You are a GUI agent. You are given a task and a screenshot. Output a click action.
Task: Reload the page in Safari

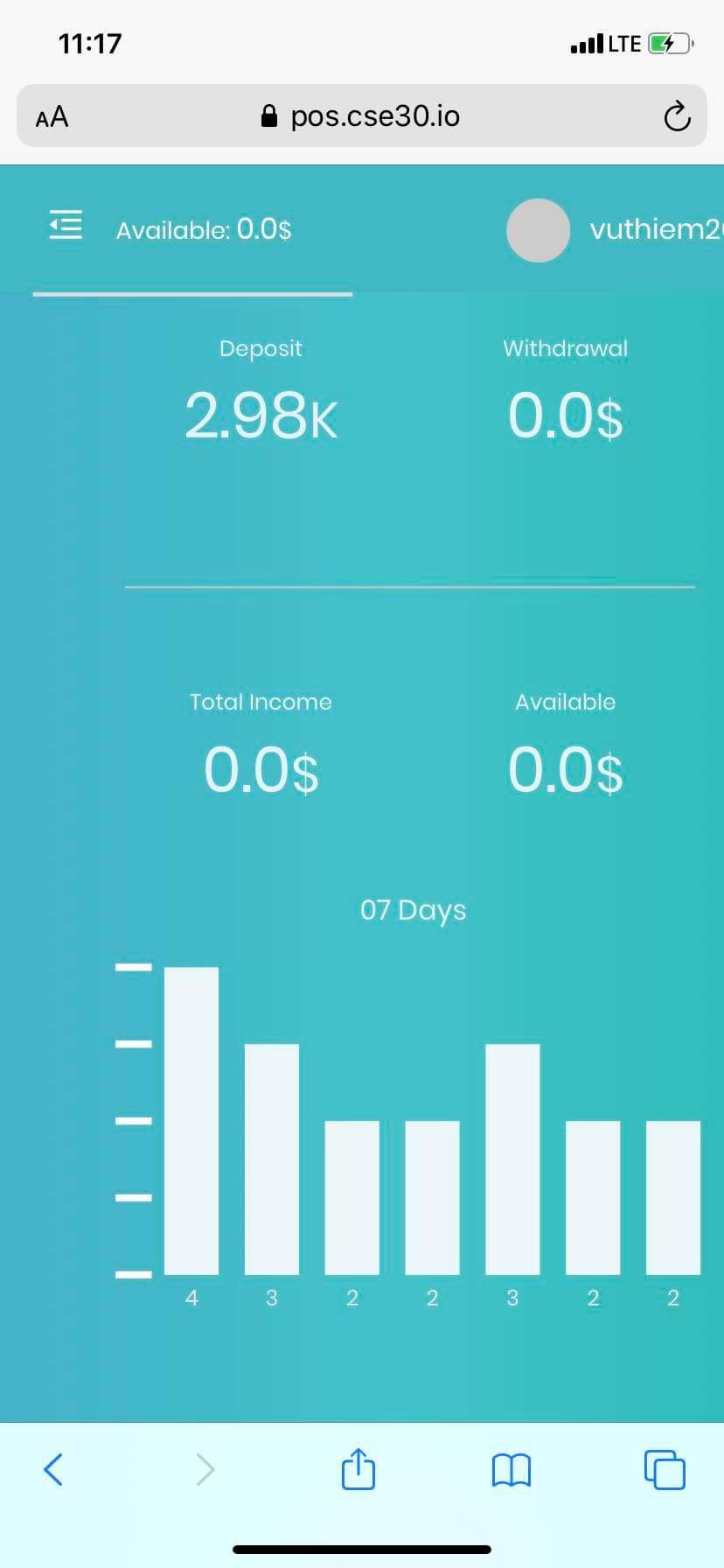point(676,116)
